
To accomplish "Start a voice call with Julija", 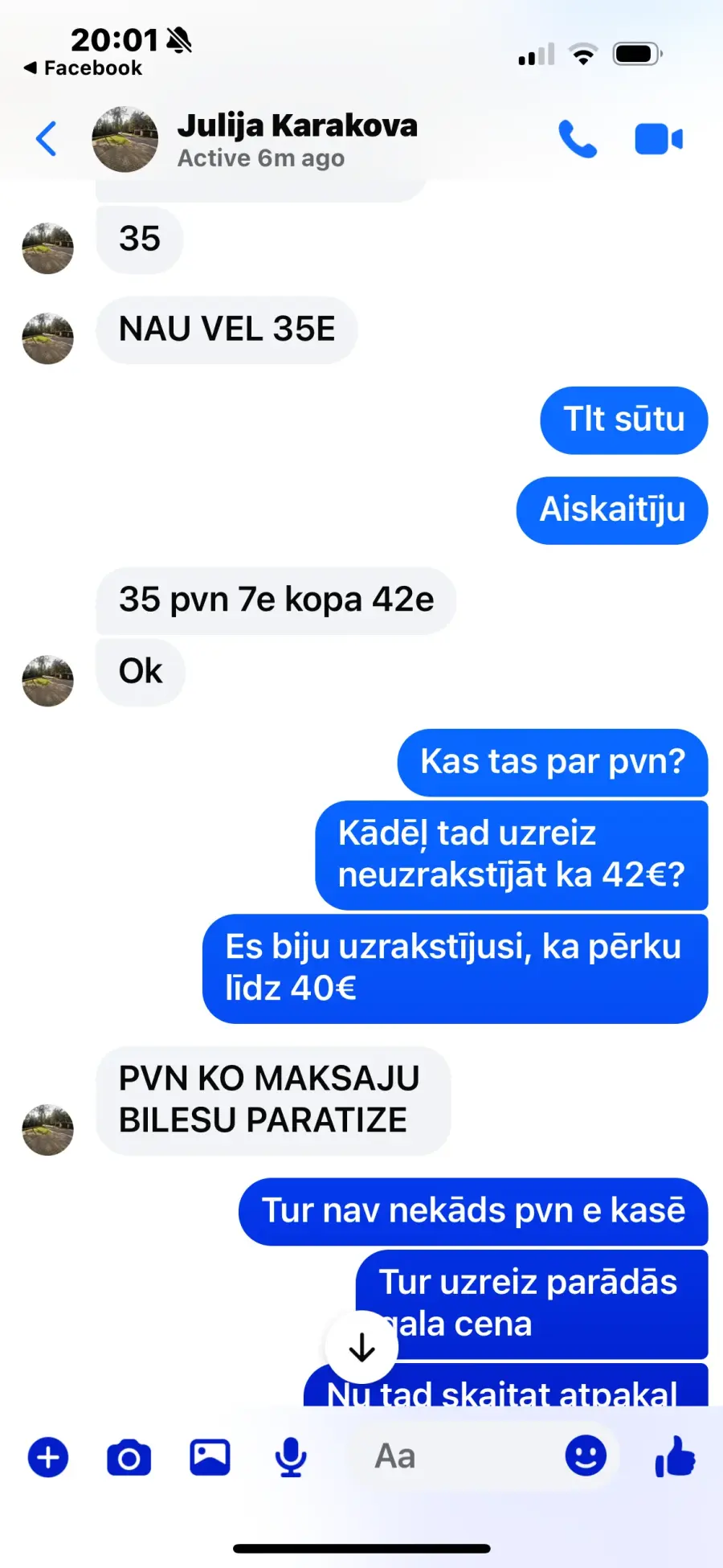I will click(x=578, y=139).
